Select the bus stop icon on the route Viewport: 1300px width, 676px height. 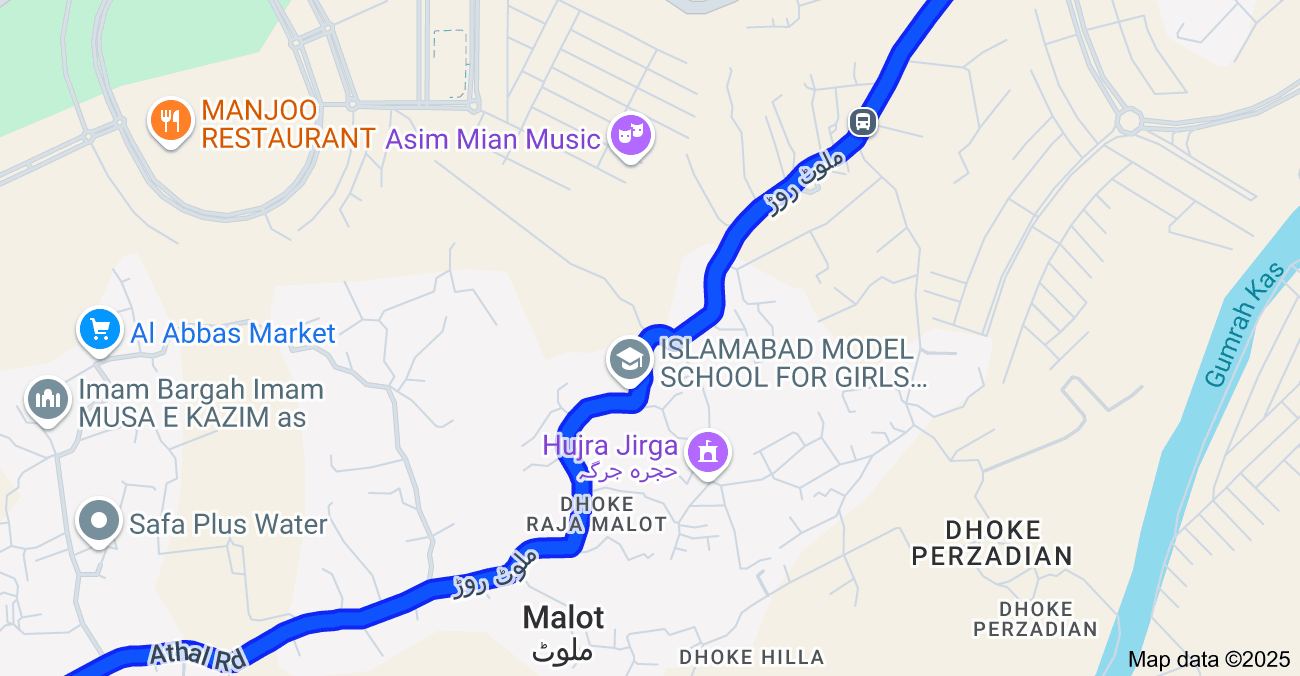863,123
